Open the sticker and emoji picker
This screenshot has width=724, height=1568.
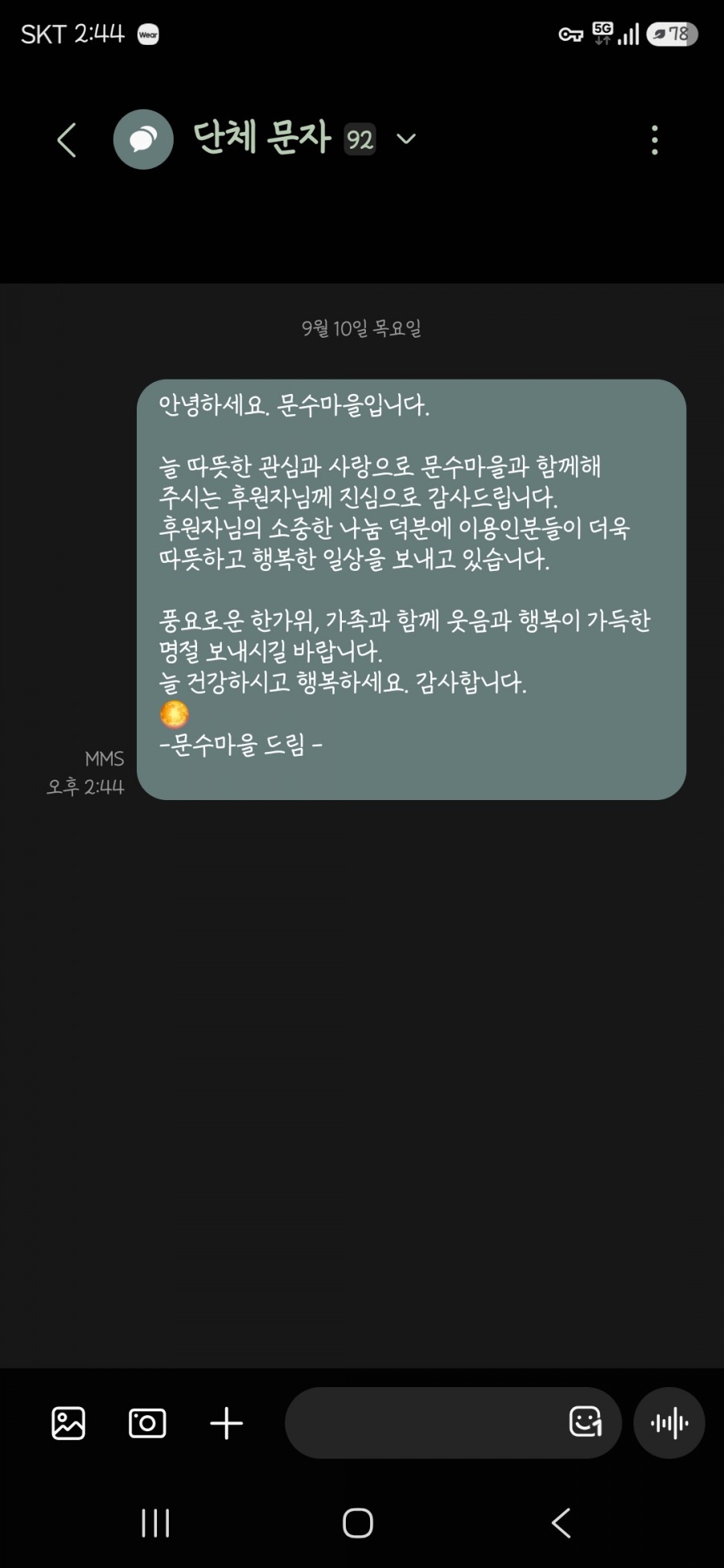[x=585, y=1422]
